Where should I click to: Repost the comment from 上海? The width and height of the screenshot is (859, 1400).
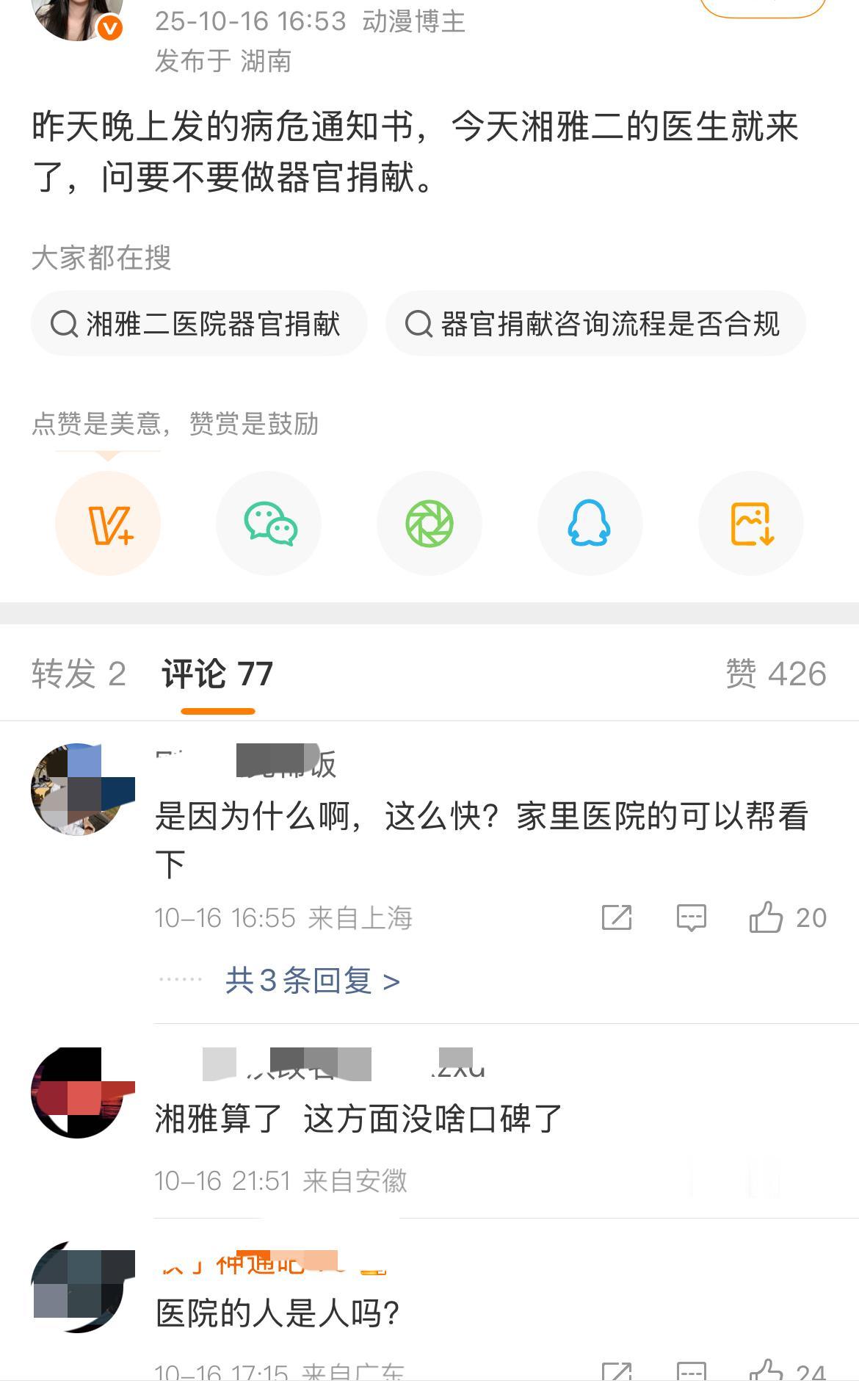point(616,918)
